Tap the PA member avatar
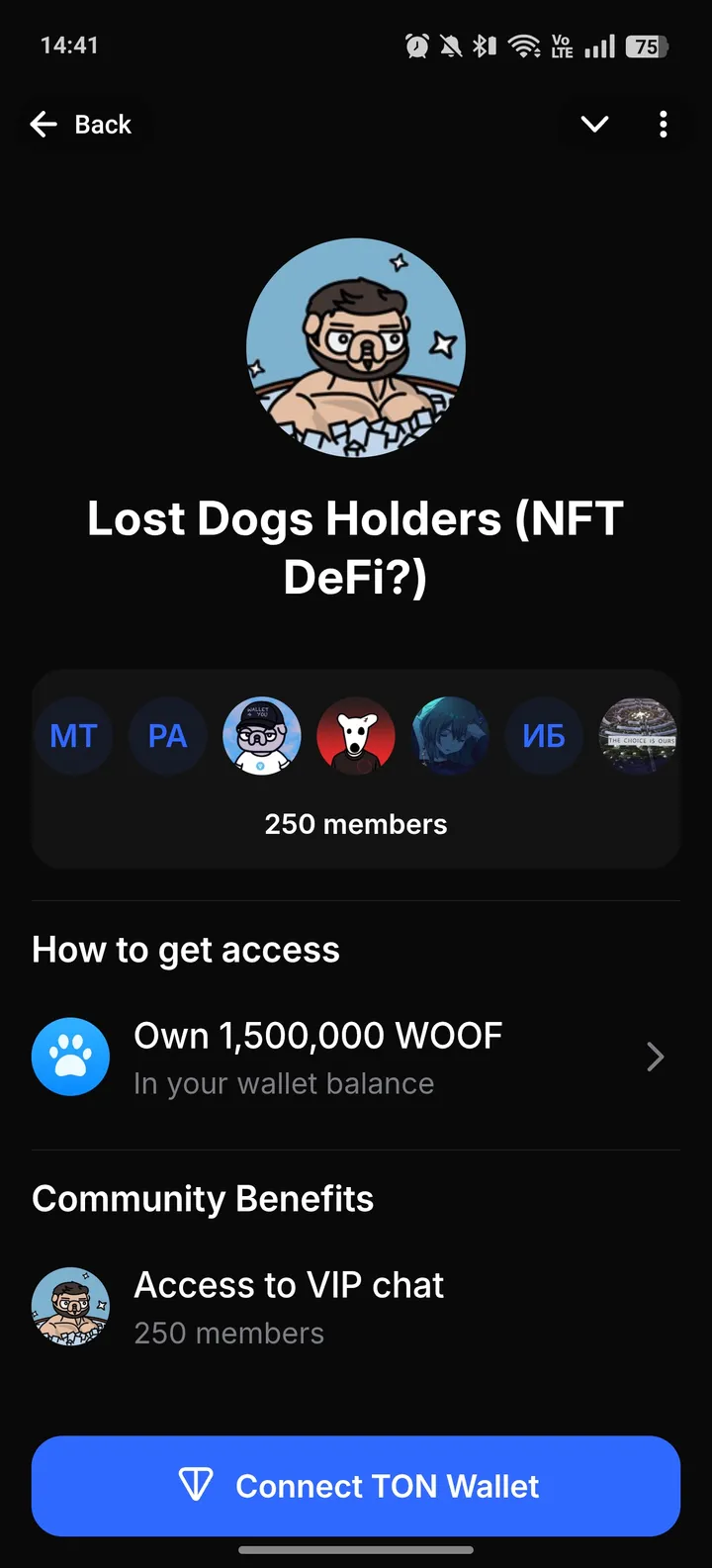 [167, 735]
